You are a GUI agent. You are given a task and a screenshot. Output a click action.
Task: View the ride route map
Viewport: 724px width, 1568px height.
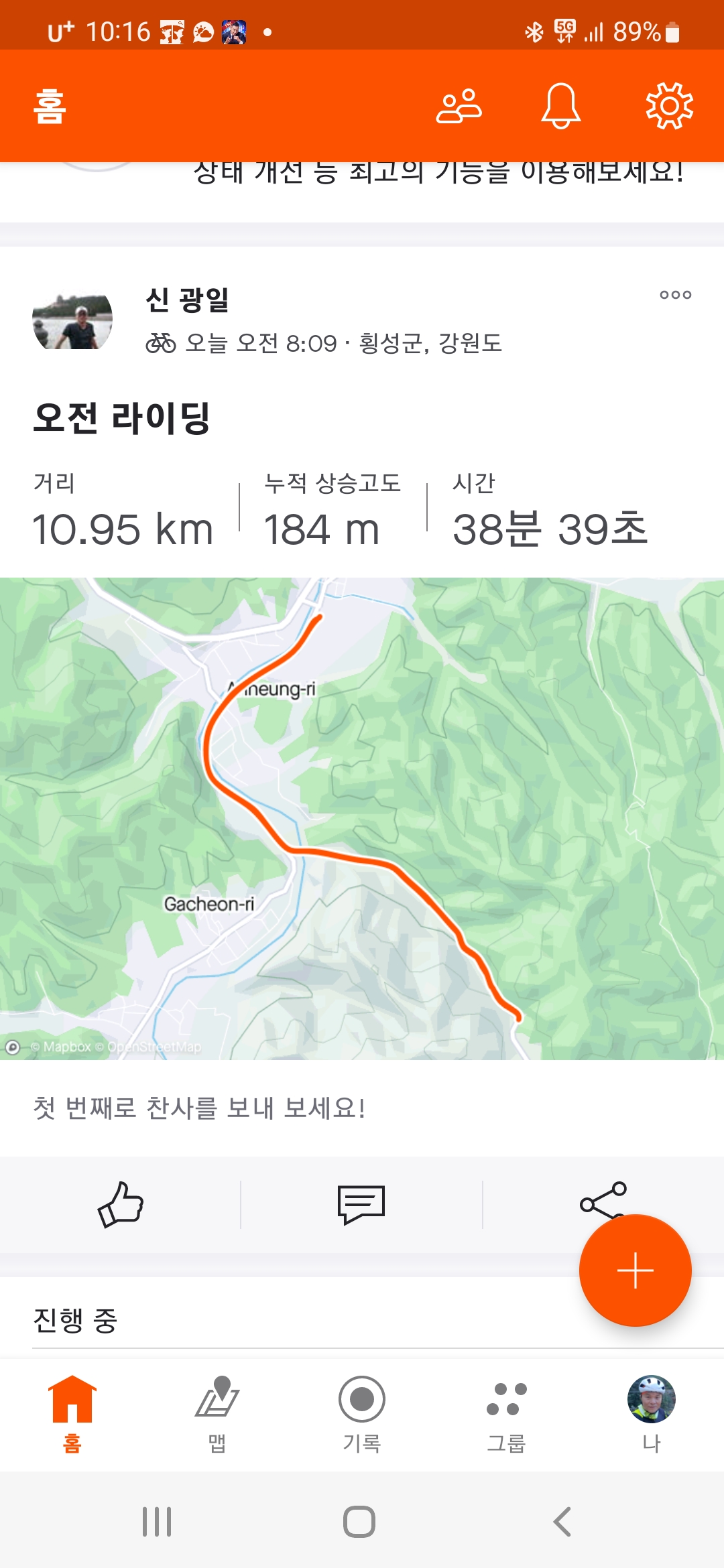362,818
